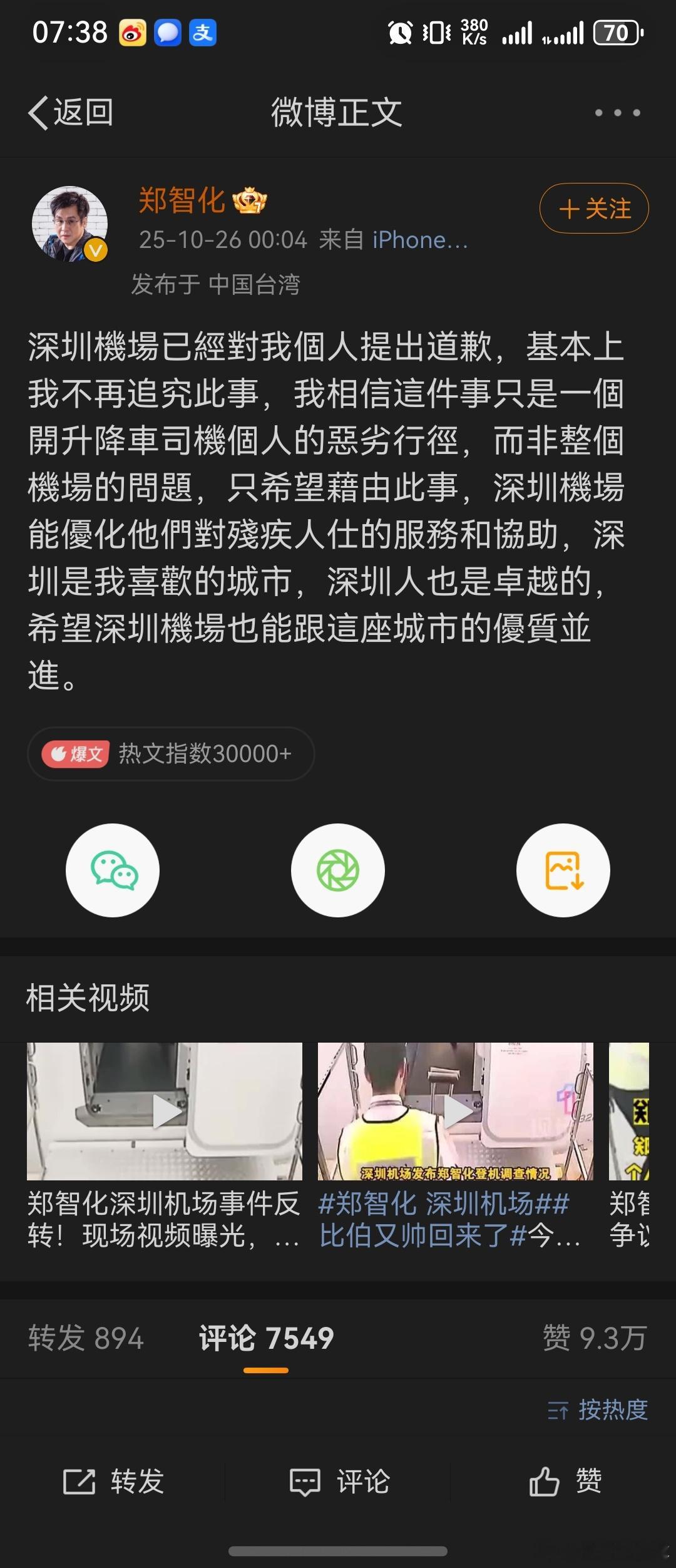Share via the green camera-shutter icon
676x1568 pixels.
[338, 870]
